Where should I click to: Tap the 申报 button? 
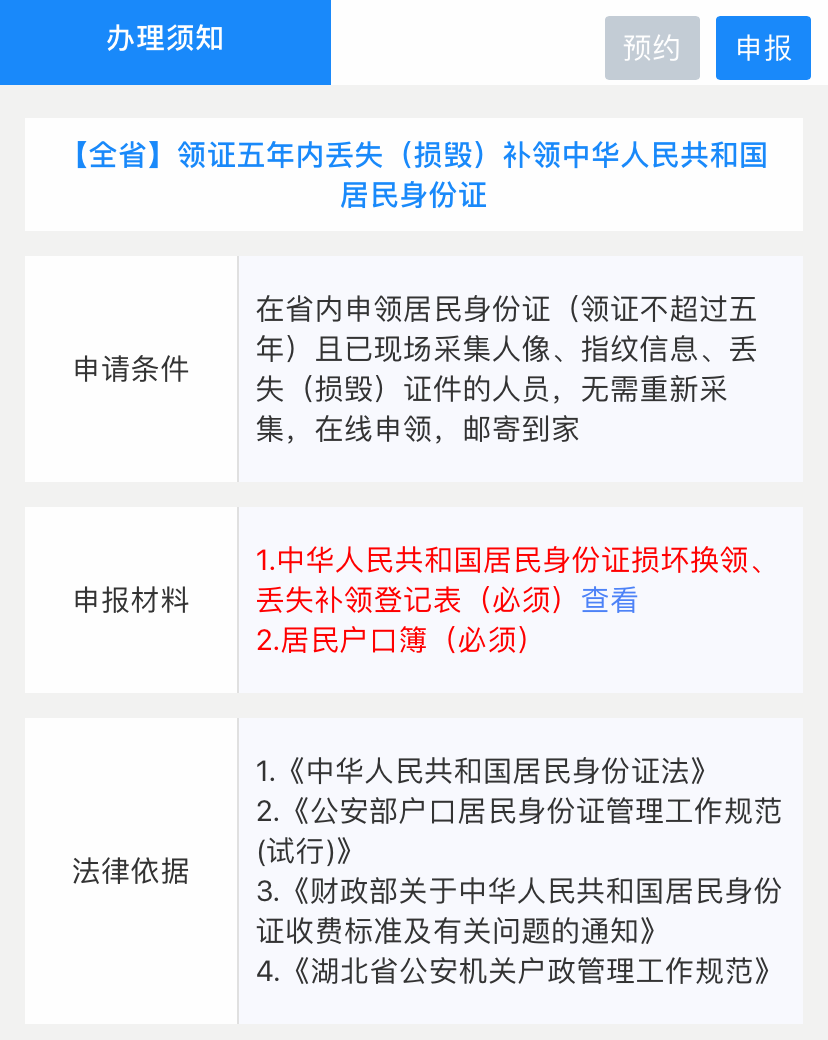tap(763, 48)
